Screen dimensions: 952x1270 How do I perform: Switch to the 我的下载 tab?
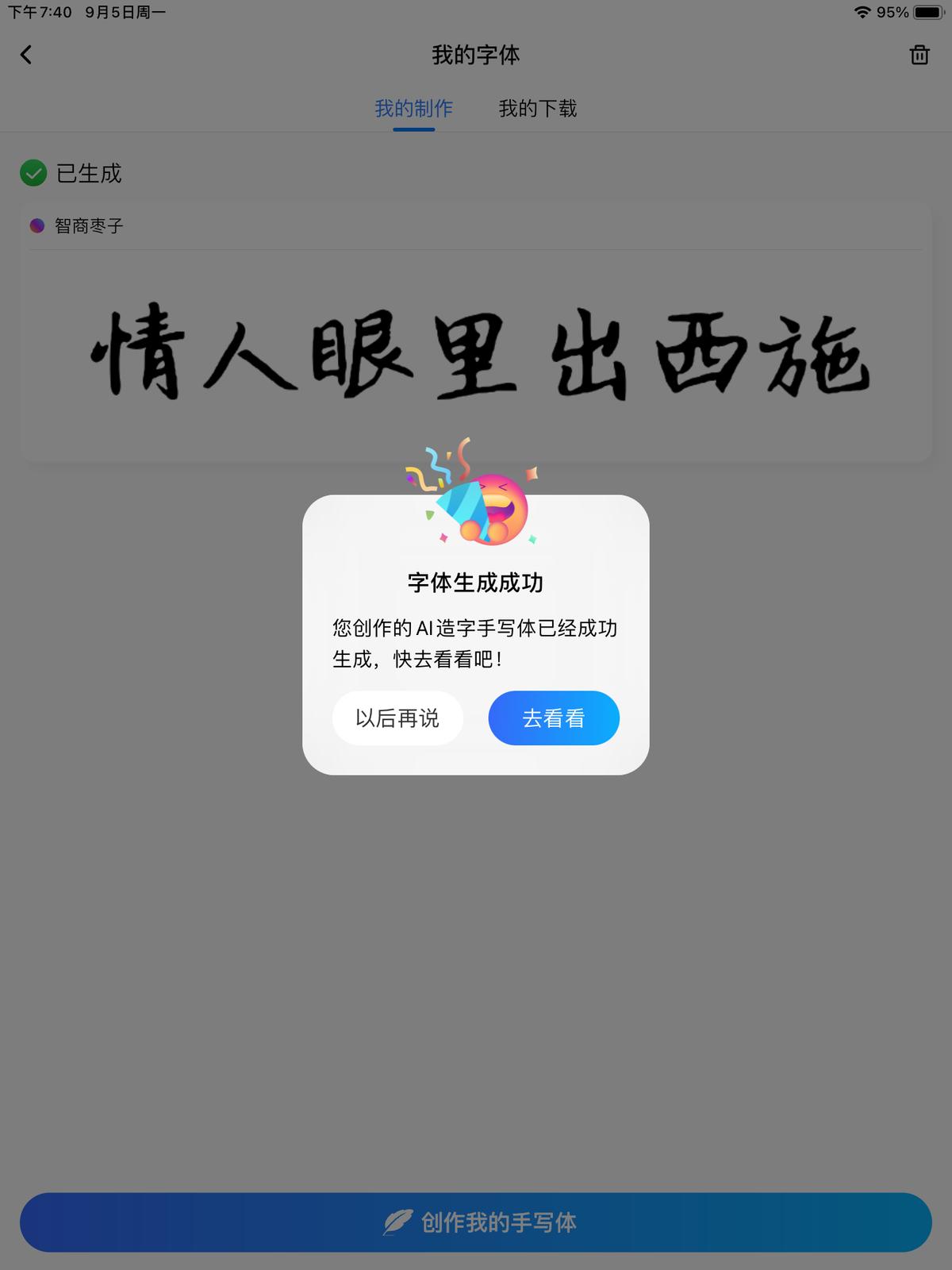click(x=537, y=109)
